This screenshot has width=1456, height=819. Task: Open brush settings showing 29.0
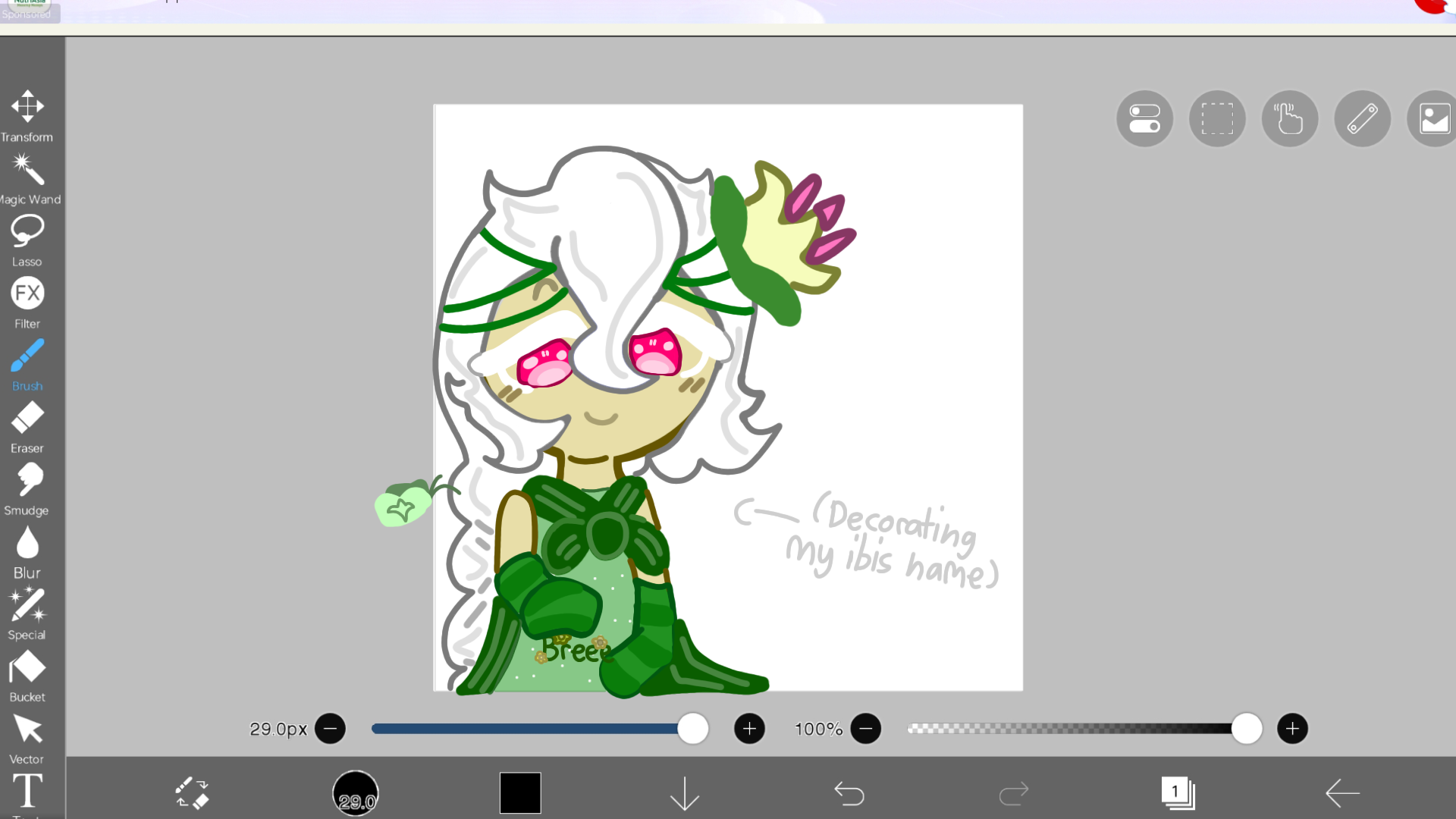pos(356,793)
